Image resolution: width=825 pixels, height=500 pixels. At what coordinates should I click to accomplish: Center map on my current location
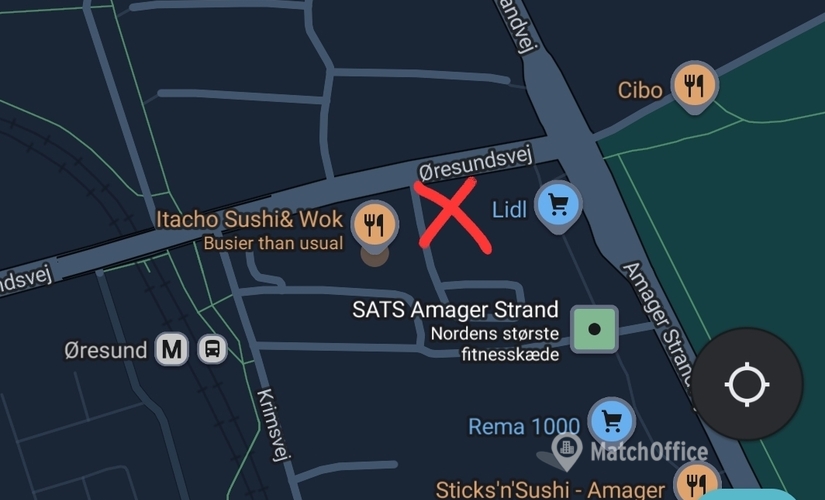[747, 385]
